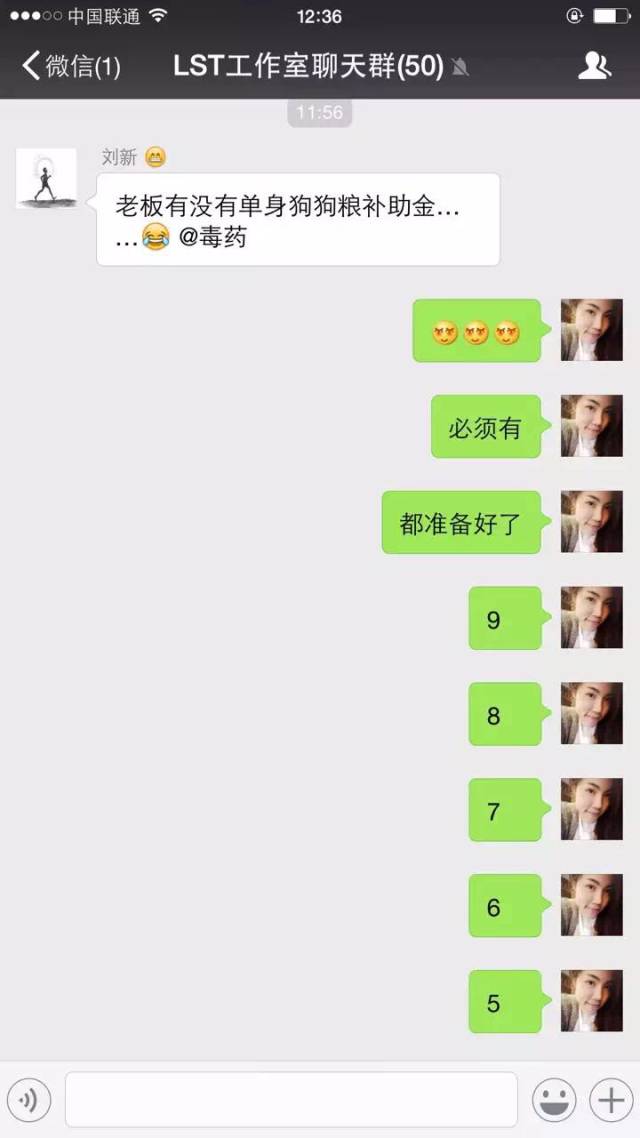Viewport: 640px width, 1138px height.
Task: Tap the sender avatar next to 必须有
Action: pos(591,426)
